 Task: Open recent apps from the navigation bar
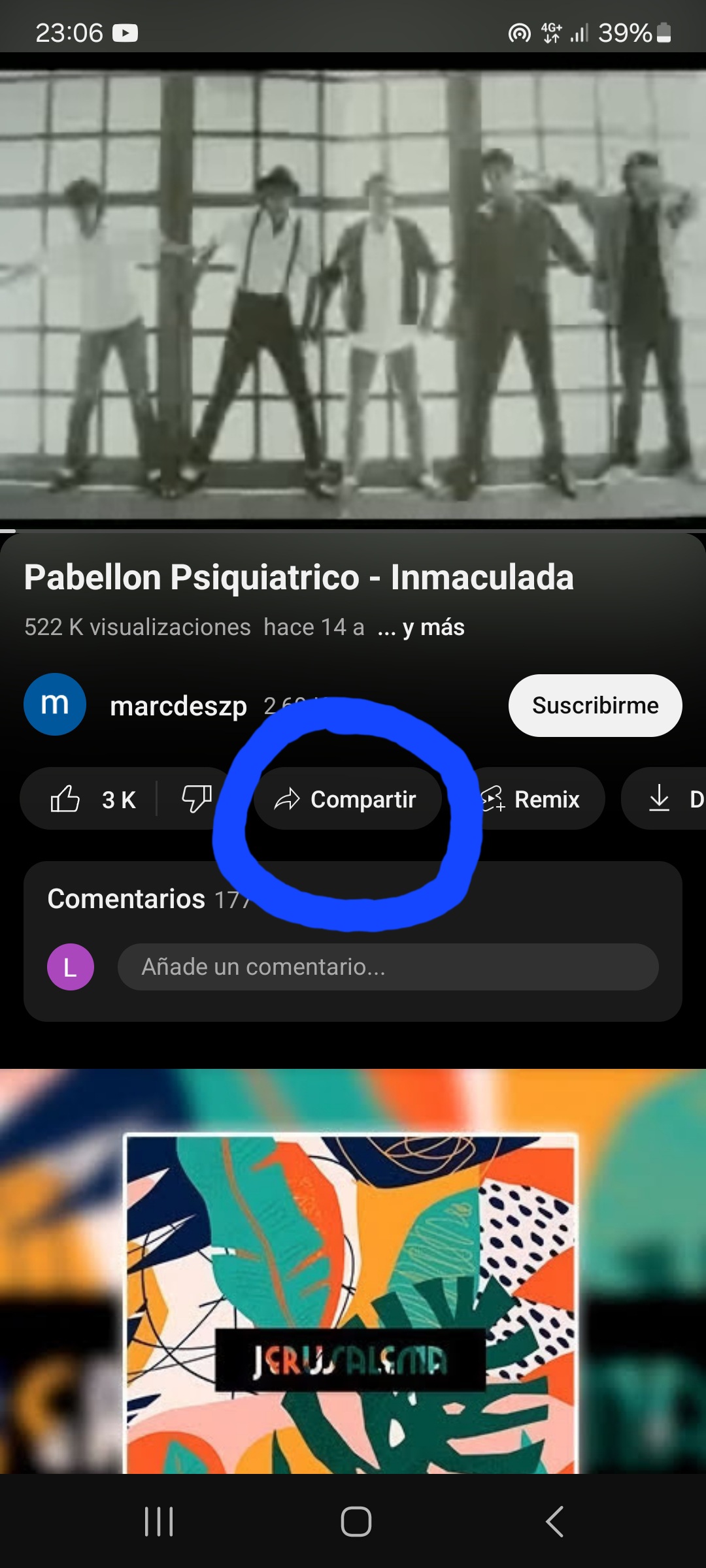point(159,1522)
